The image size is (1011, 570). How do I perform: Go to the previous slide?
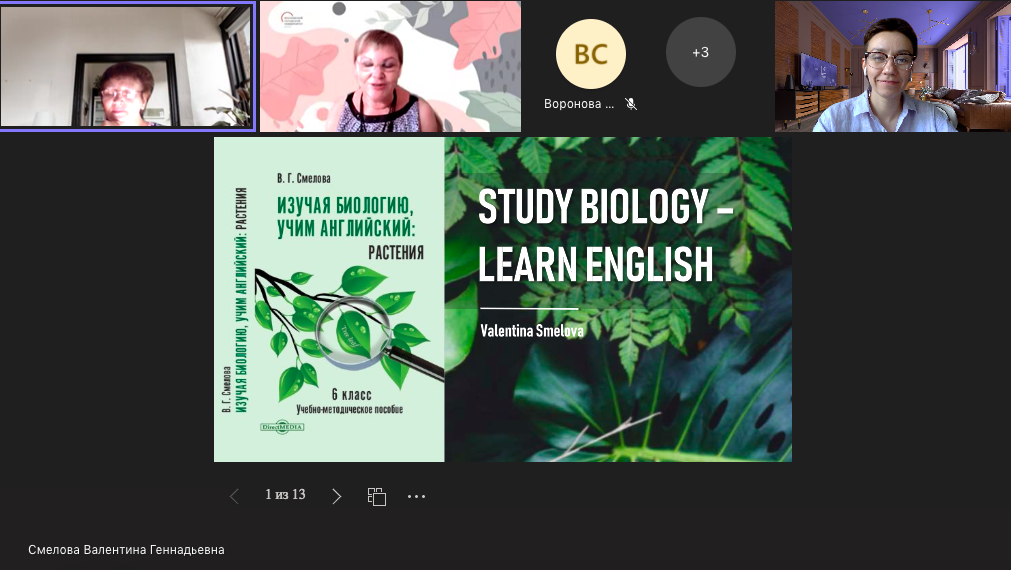tap(234, 496)
